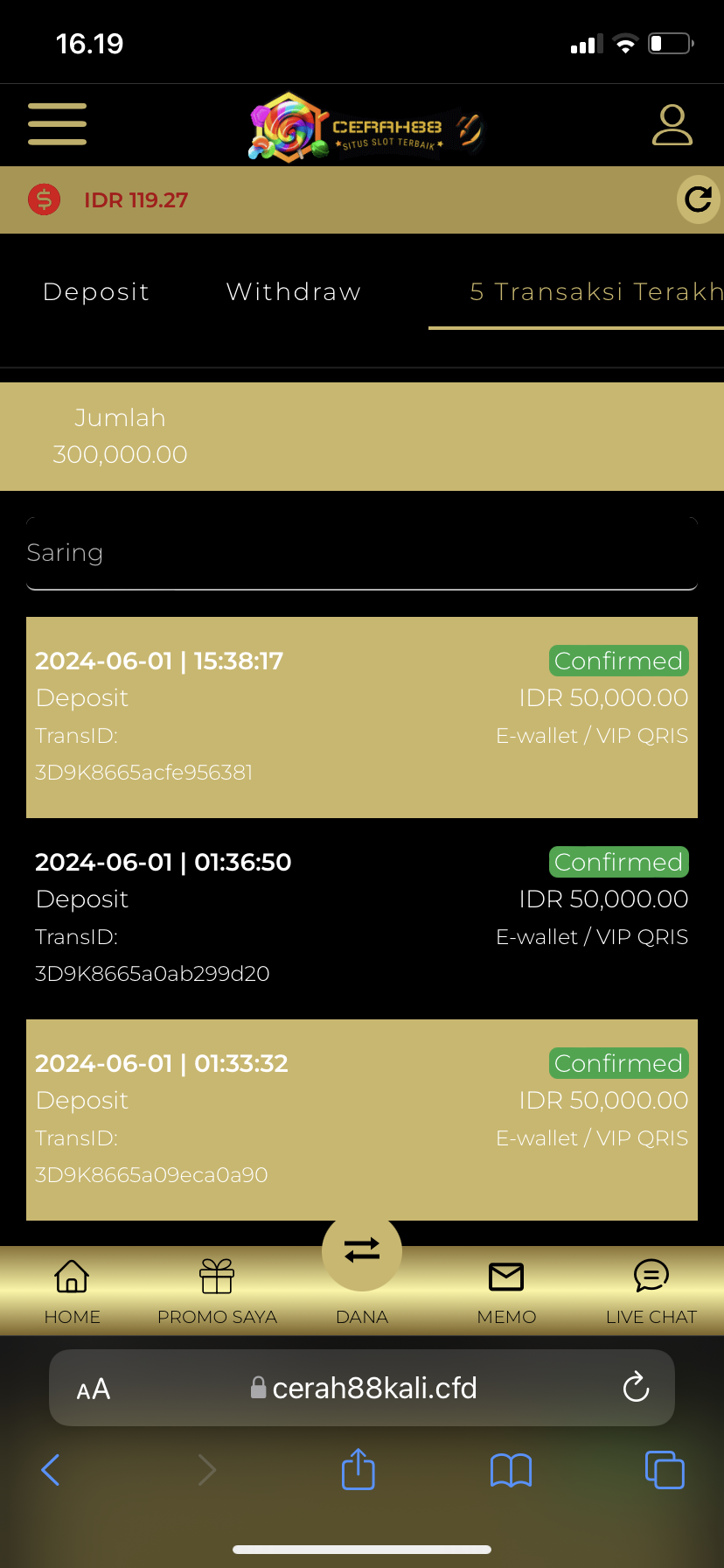
Task: Switch to the Deposit tab
Action: click(96, 291)
